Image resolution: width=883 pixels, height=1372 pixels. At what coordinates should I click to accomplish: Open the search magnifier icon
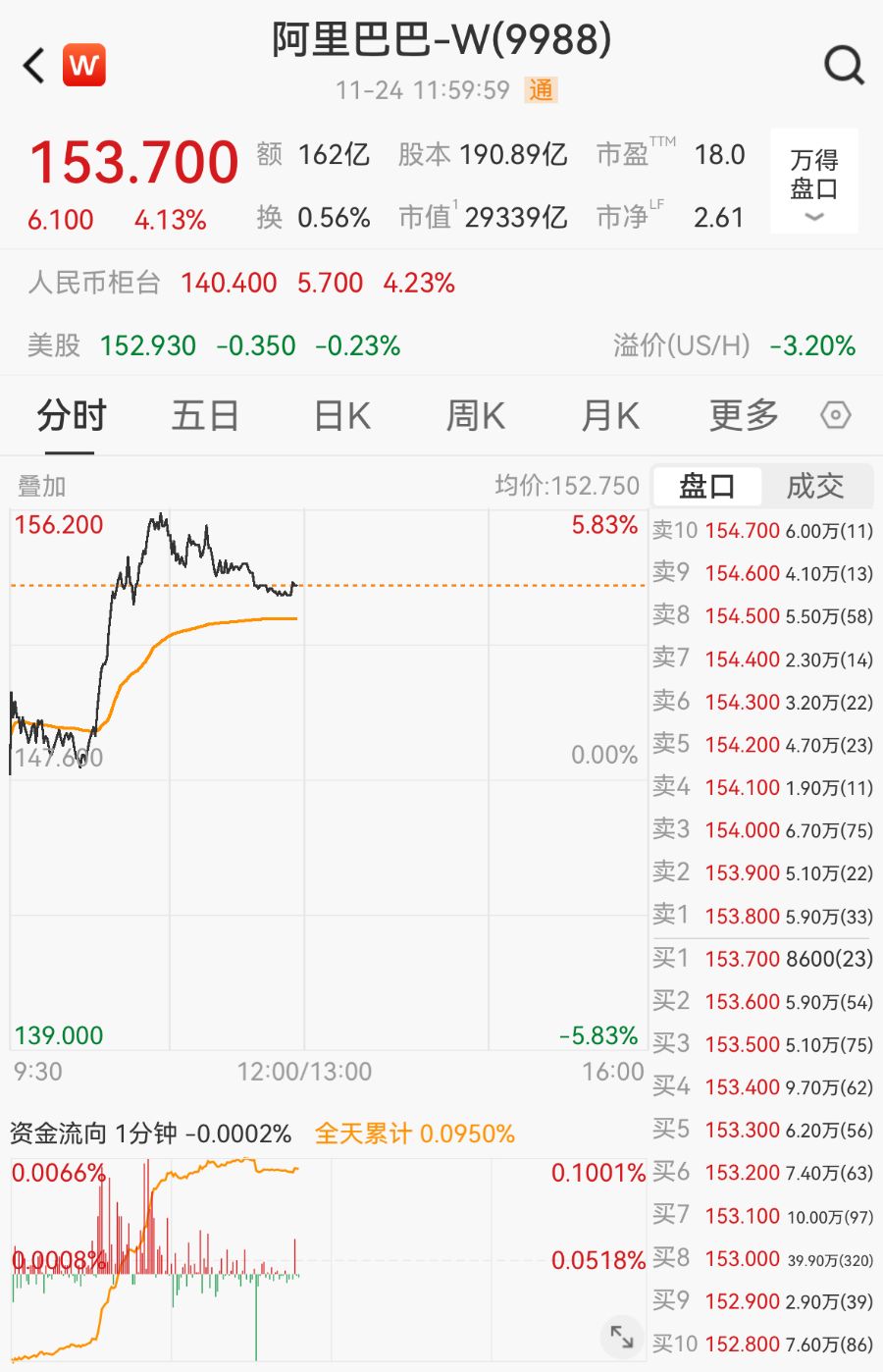[x=843, y=67]
